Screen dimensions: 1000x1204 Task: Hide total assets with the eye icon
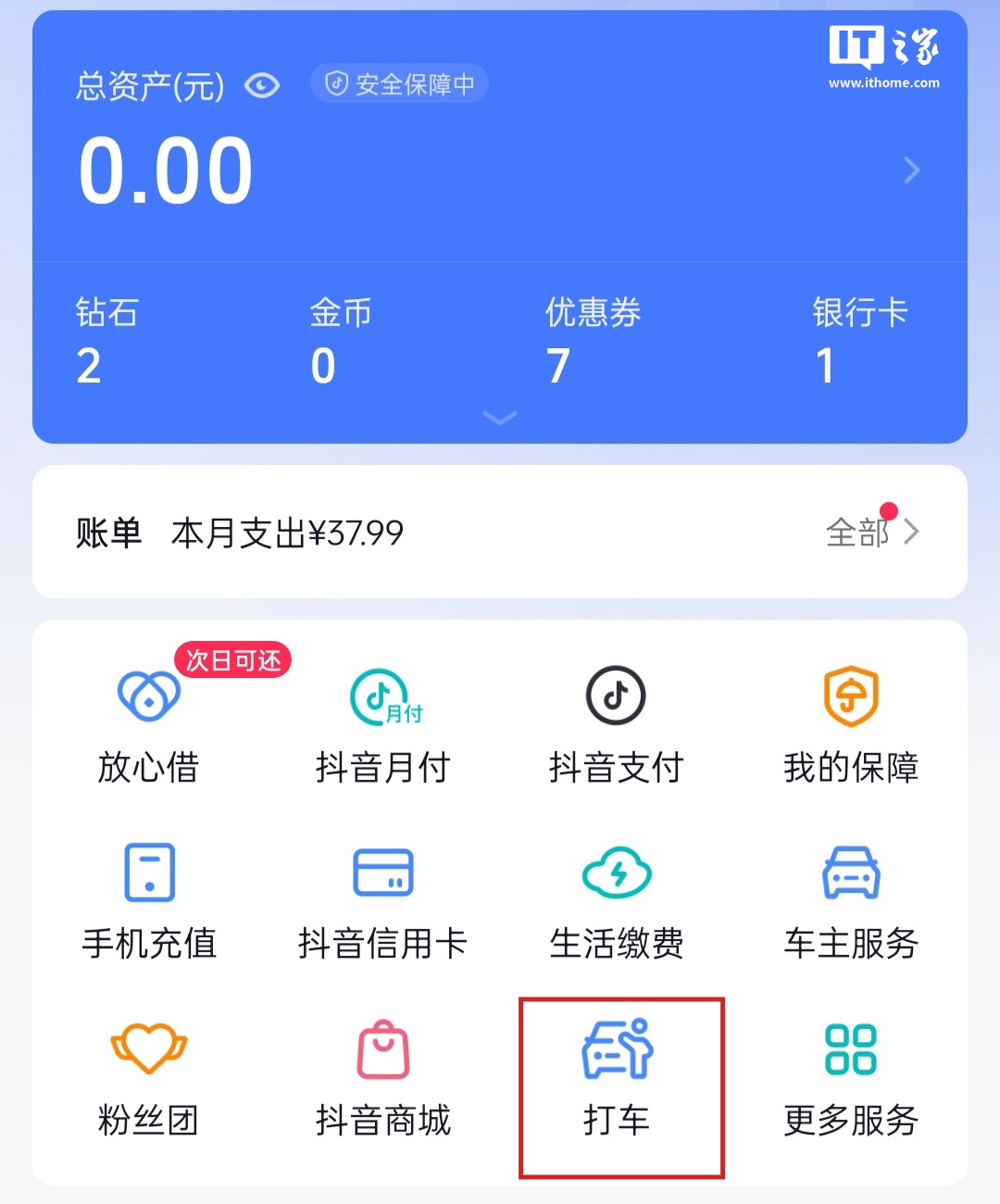[x=262, y=86]
